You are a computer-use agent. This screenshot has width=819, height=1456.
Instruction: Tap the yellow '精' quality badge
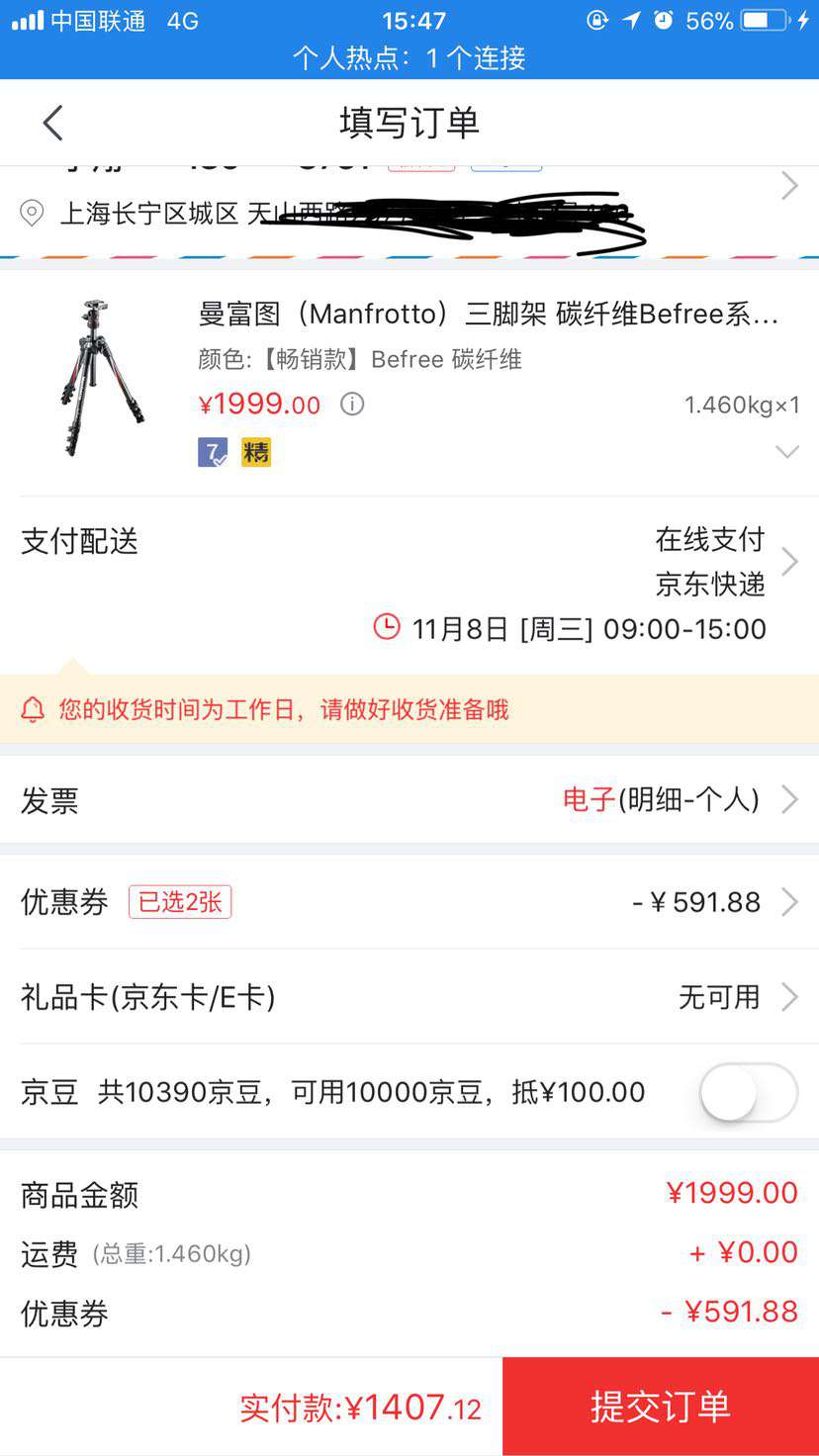254,451
